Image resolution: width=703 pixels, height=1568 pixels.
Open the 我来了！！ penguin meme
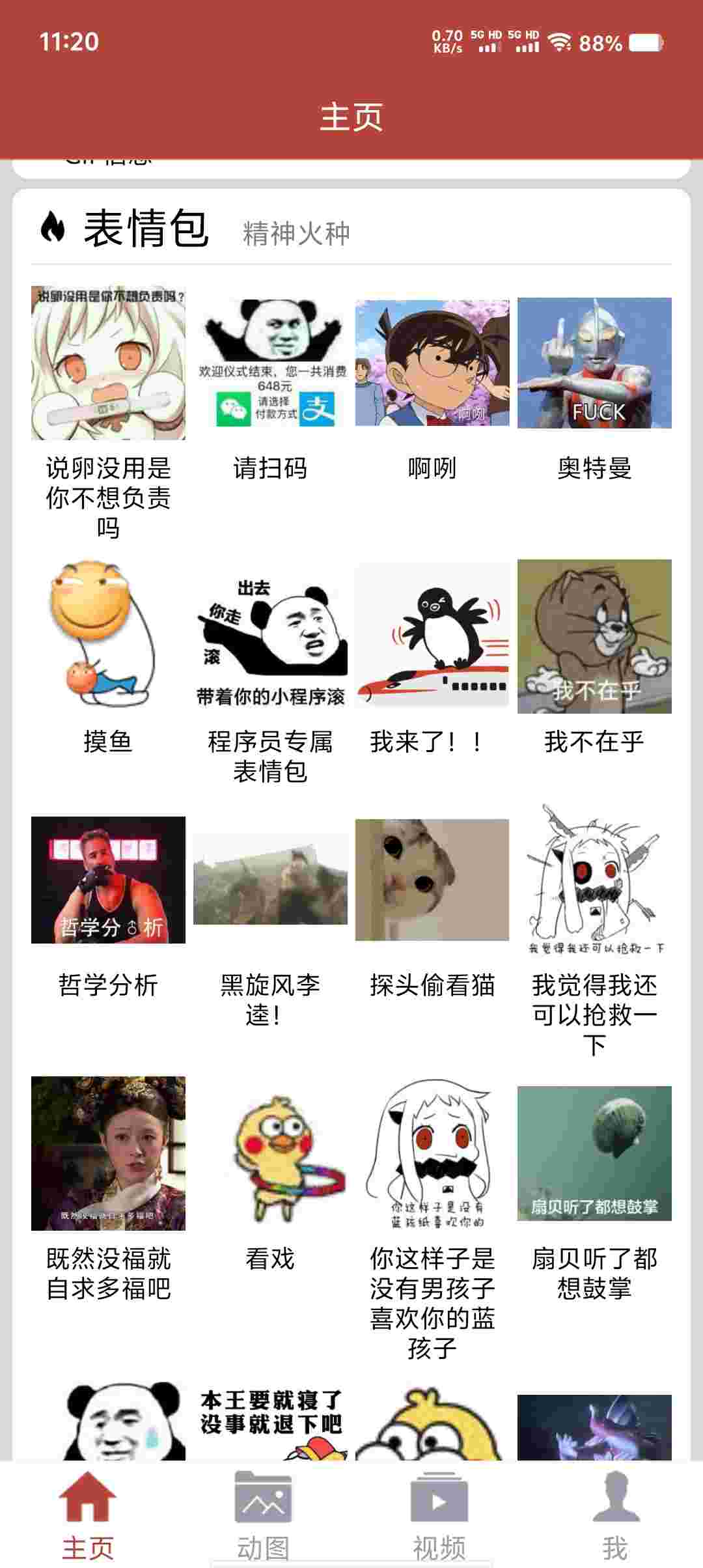coord(432,637)
